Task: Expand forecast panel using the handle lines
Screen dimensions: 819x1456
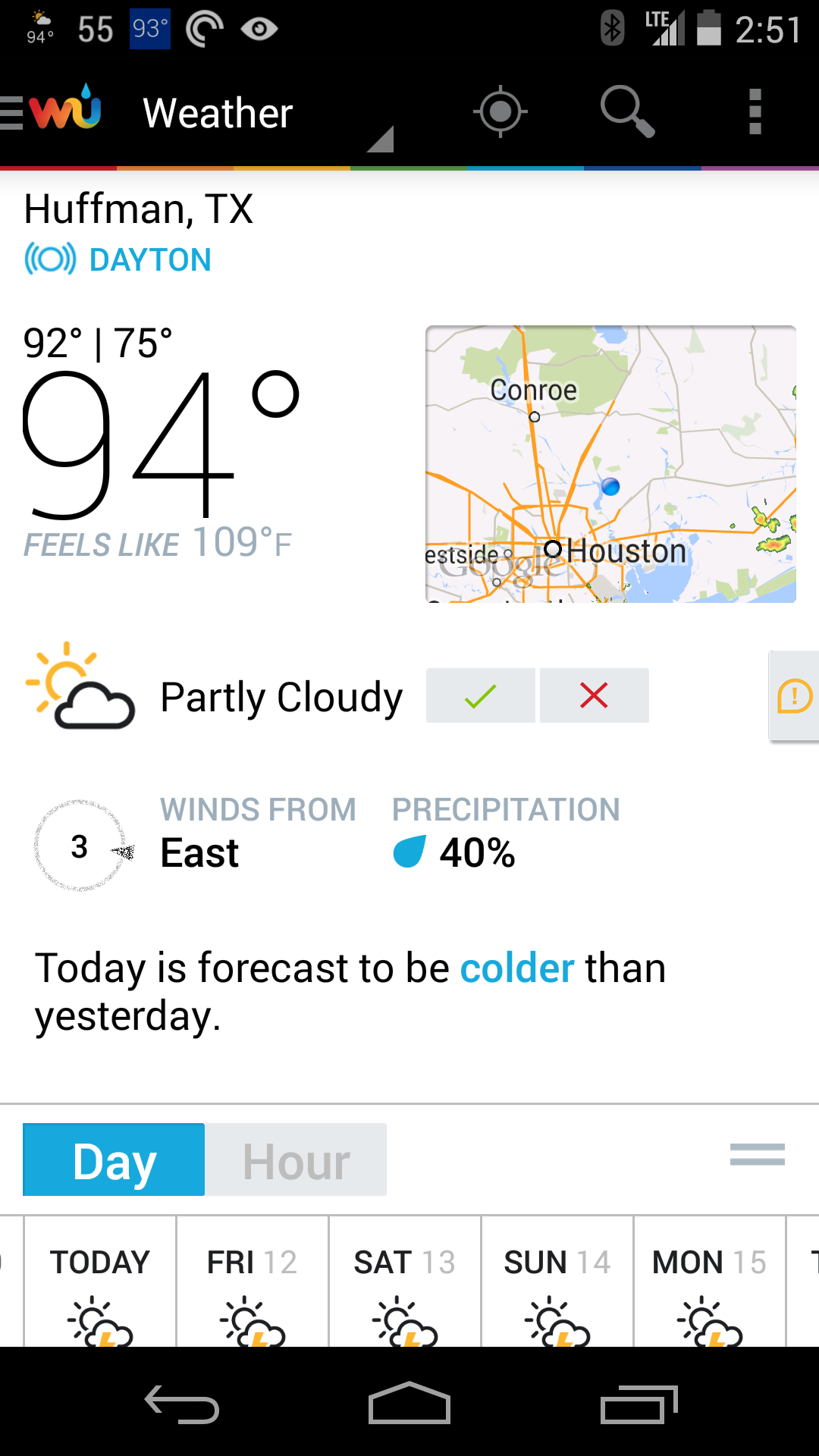Action: pyautogui.click(x=758, y=1155)
